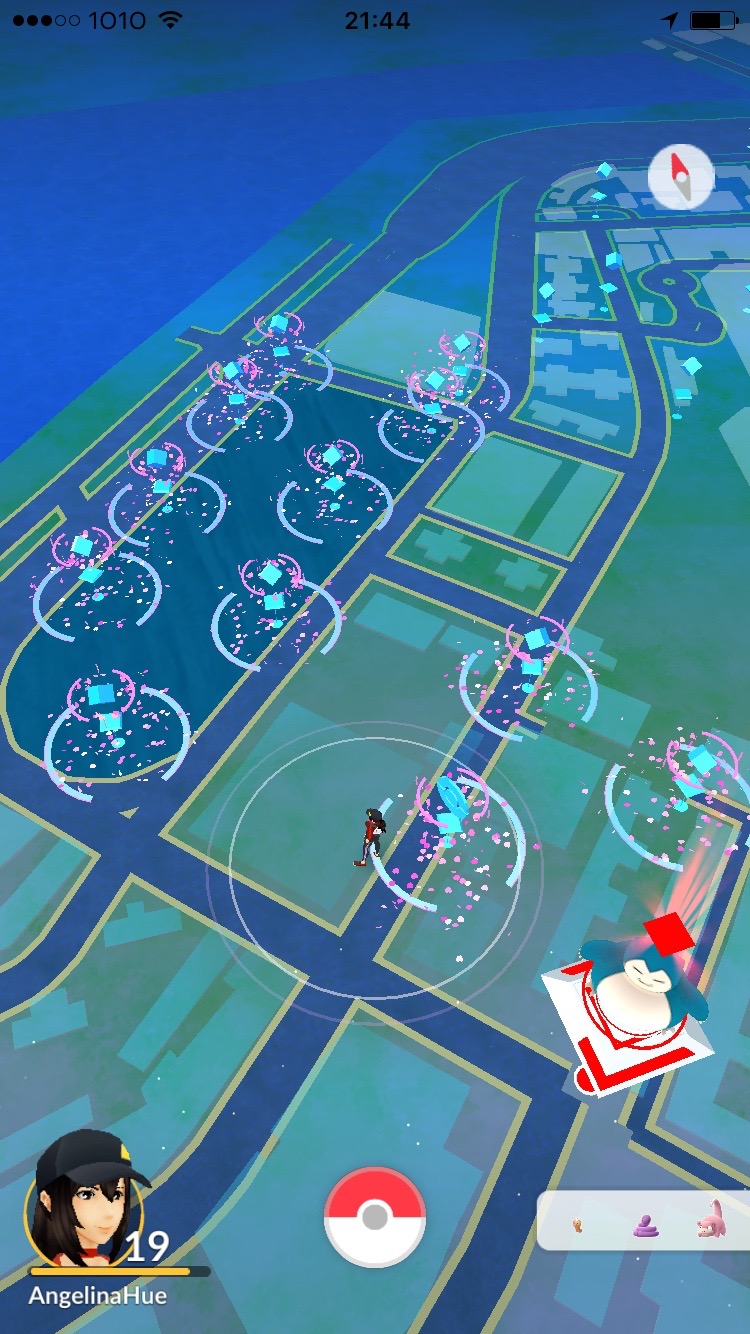Expand the Nearby Pokémon tray for details
The width and height of the screenshot is (750, 1334).
tap(644, 1222)
